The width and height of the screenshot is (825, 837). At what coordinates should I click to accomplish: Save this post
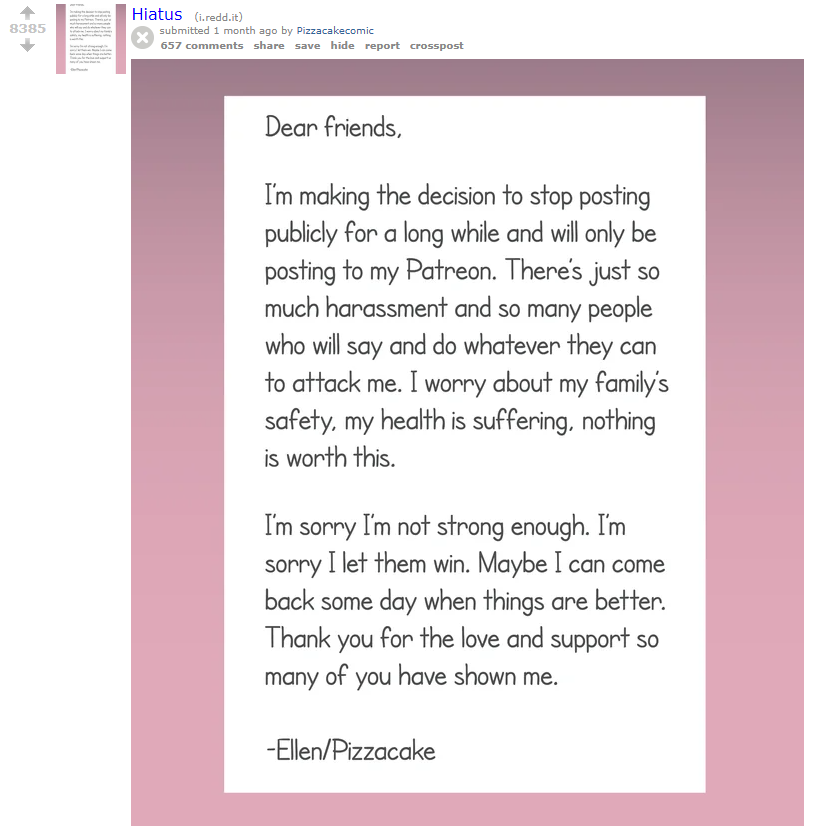click(x=307, y=45)
